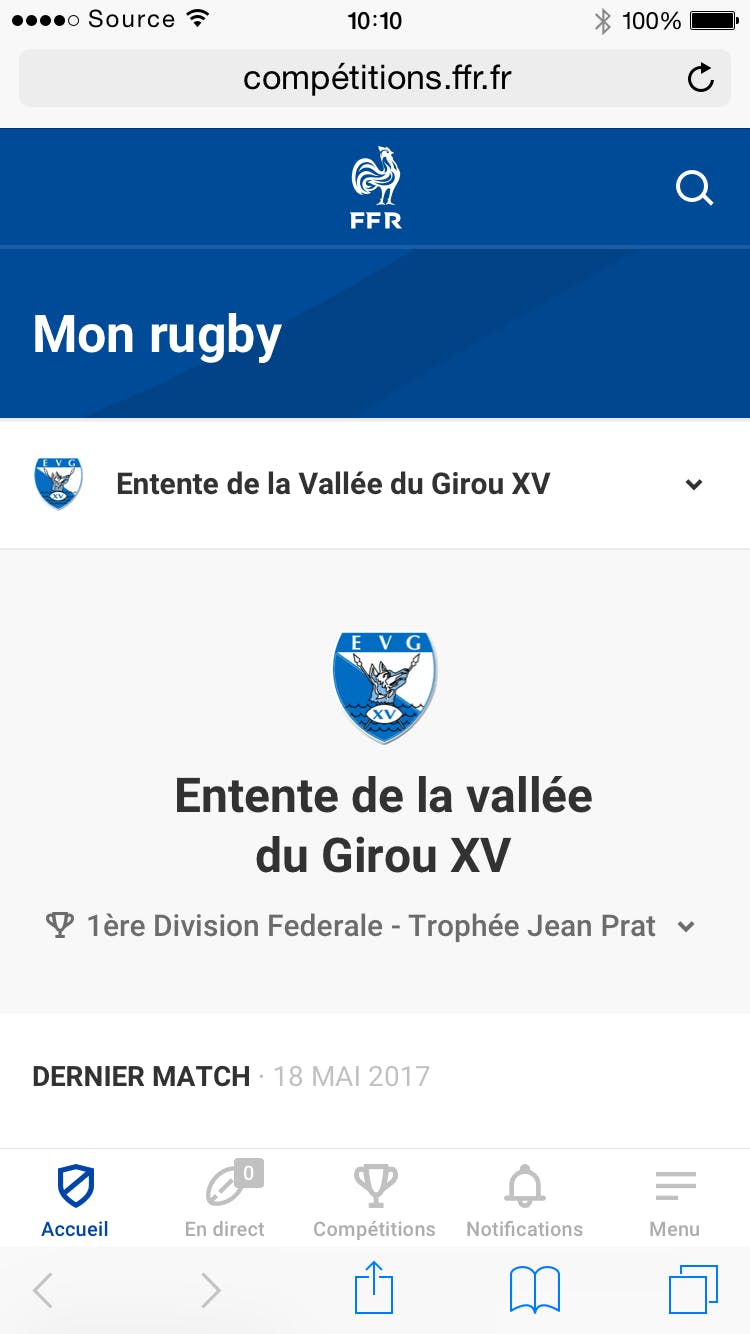The height and width of the screenshot is (1334, 750).
Task: Show all open Safari tabs
Action: pos(693,1290)
